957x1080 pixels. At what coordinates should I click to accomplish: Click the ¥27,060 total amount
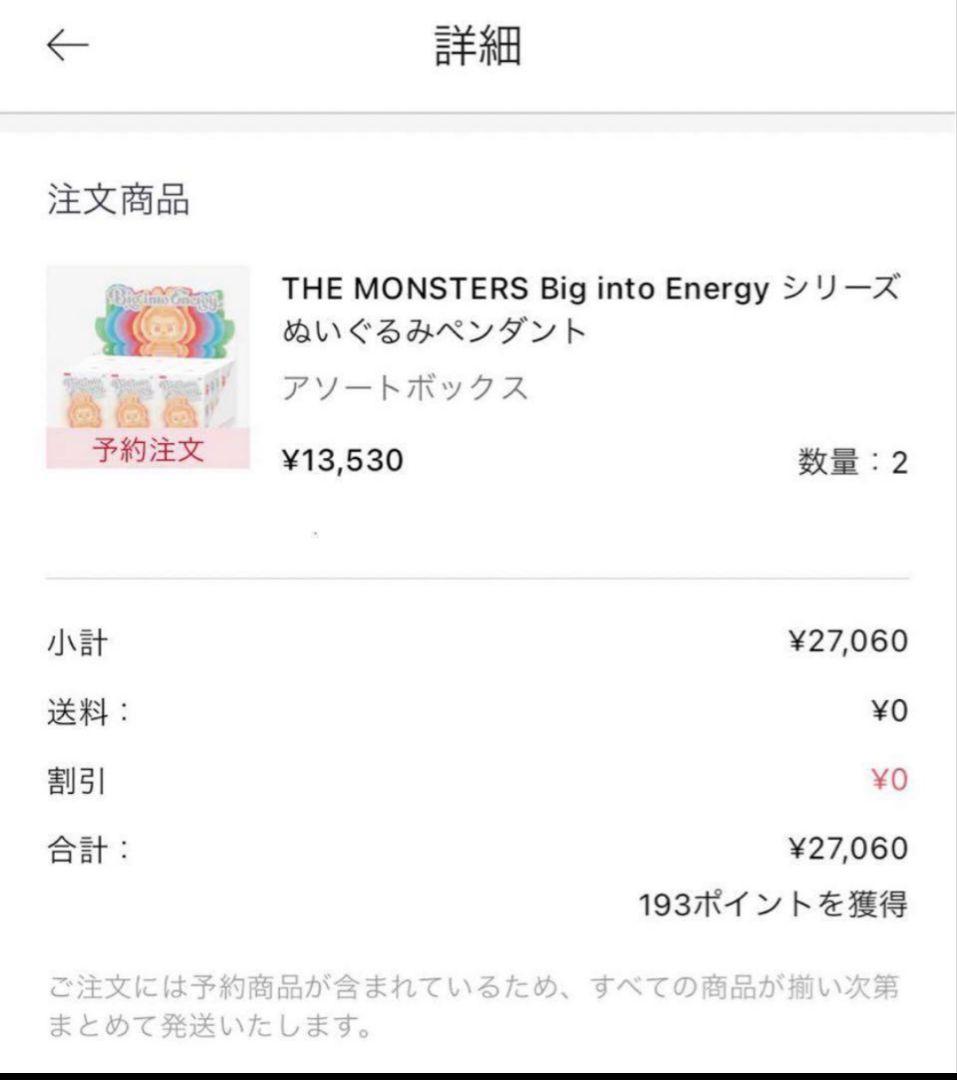coord(847,850)
